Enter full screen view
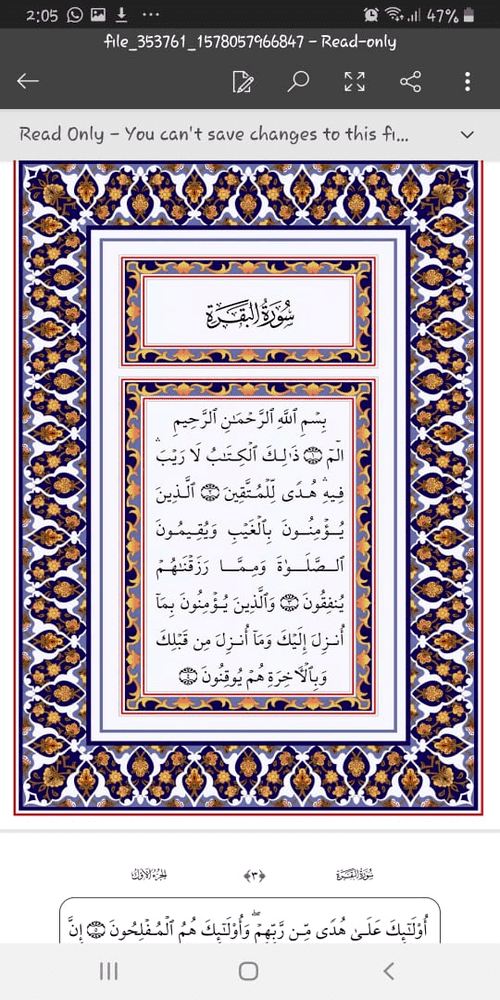The width and height of the screenshot is (500, 1000). pyautogui.click(x=355, y=81)
